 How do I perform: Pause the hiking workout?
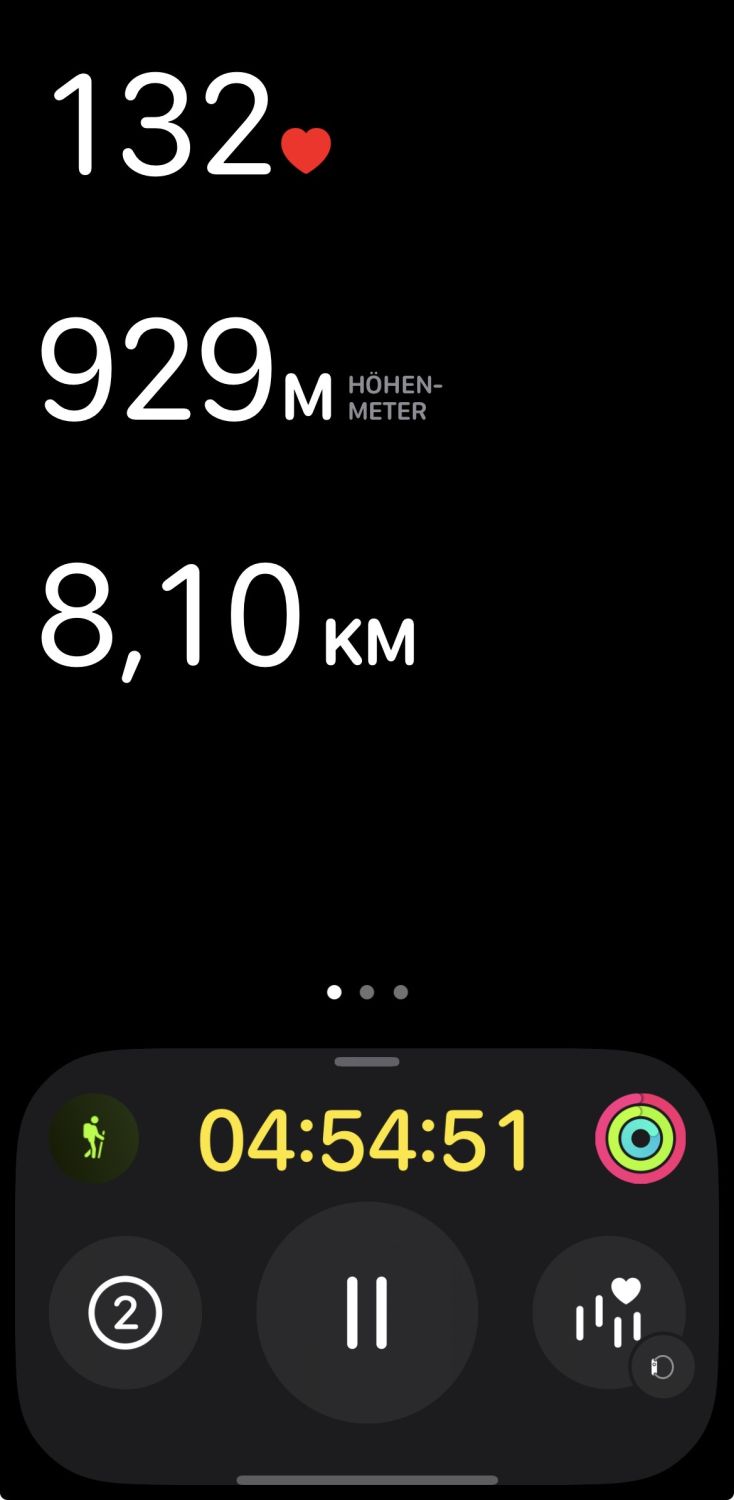367,1312
